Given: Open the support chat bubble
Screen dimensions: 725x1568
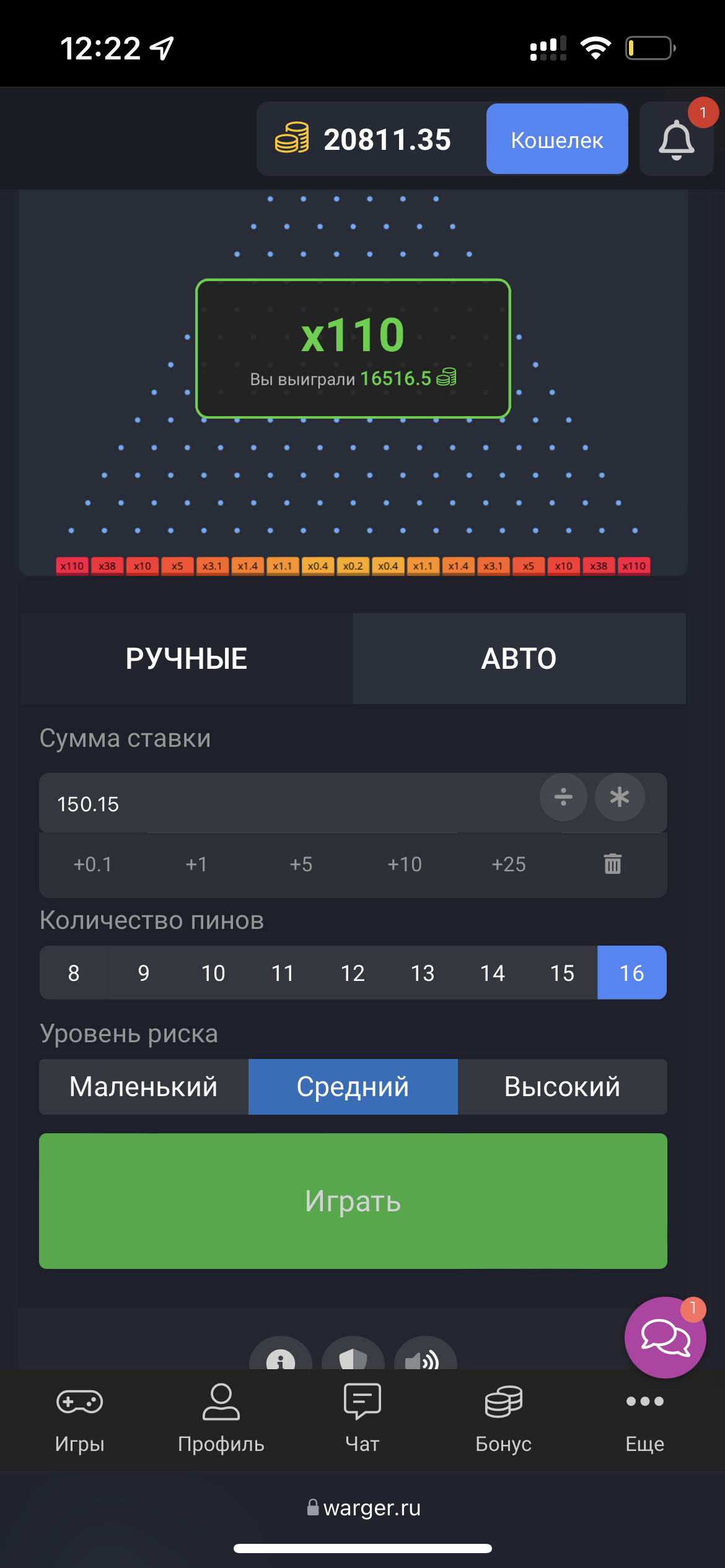Looking at the screenshot, I should pyautogui.click(x=665, y=1338).
